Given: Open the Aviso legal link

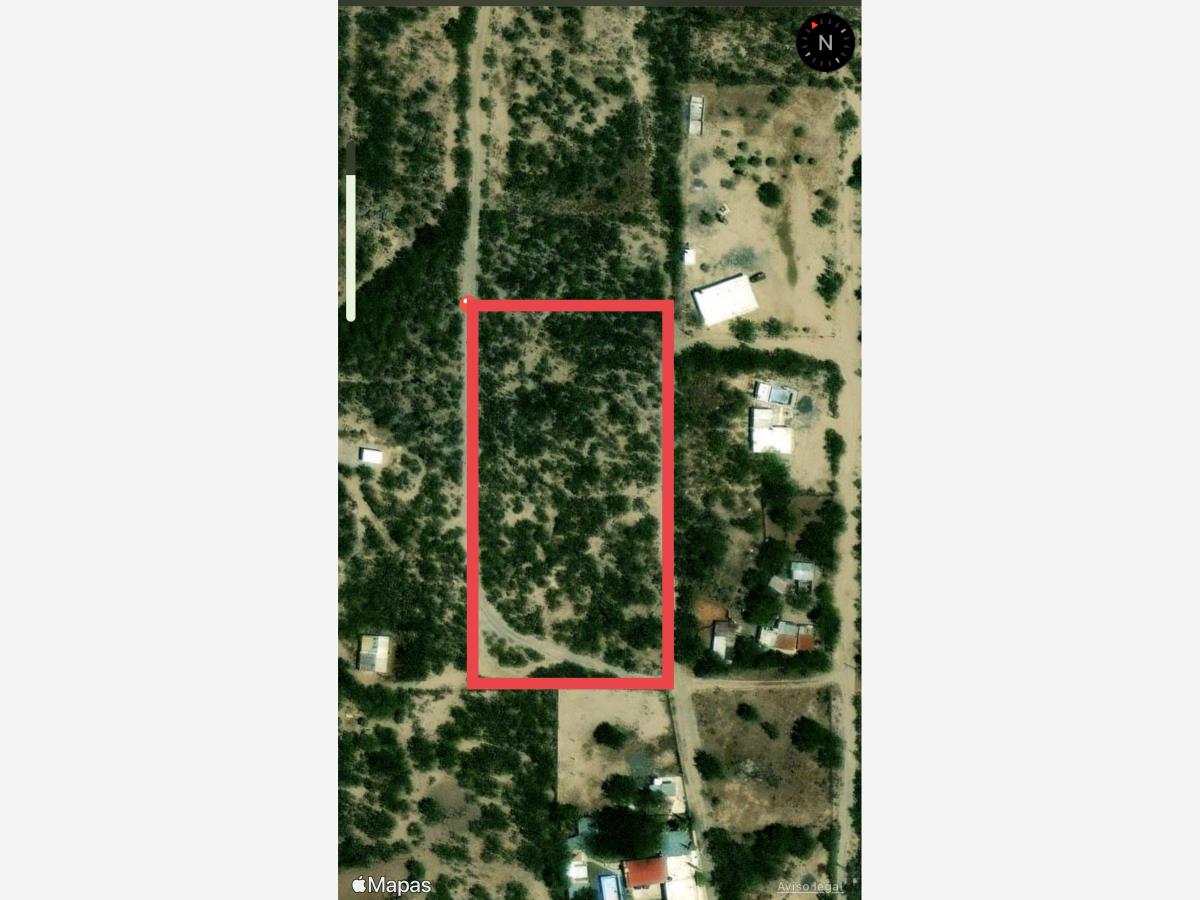Looking at the screenshot, I should (810, 886).
